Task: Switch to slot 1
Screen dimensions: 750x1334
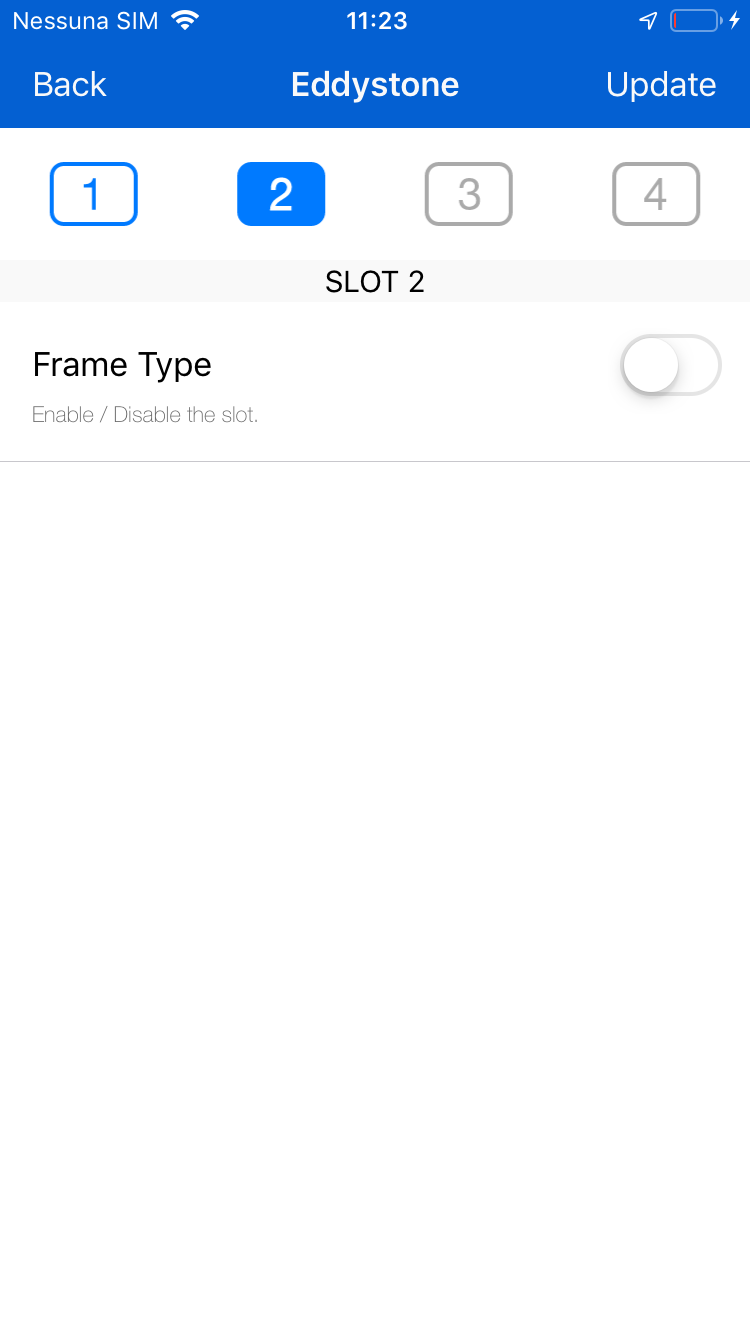Action: 94,194
